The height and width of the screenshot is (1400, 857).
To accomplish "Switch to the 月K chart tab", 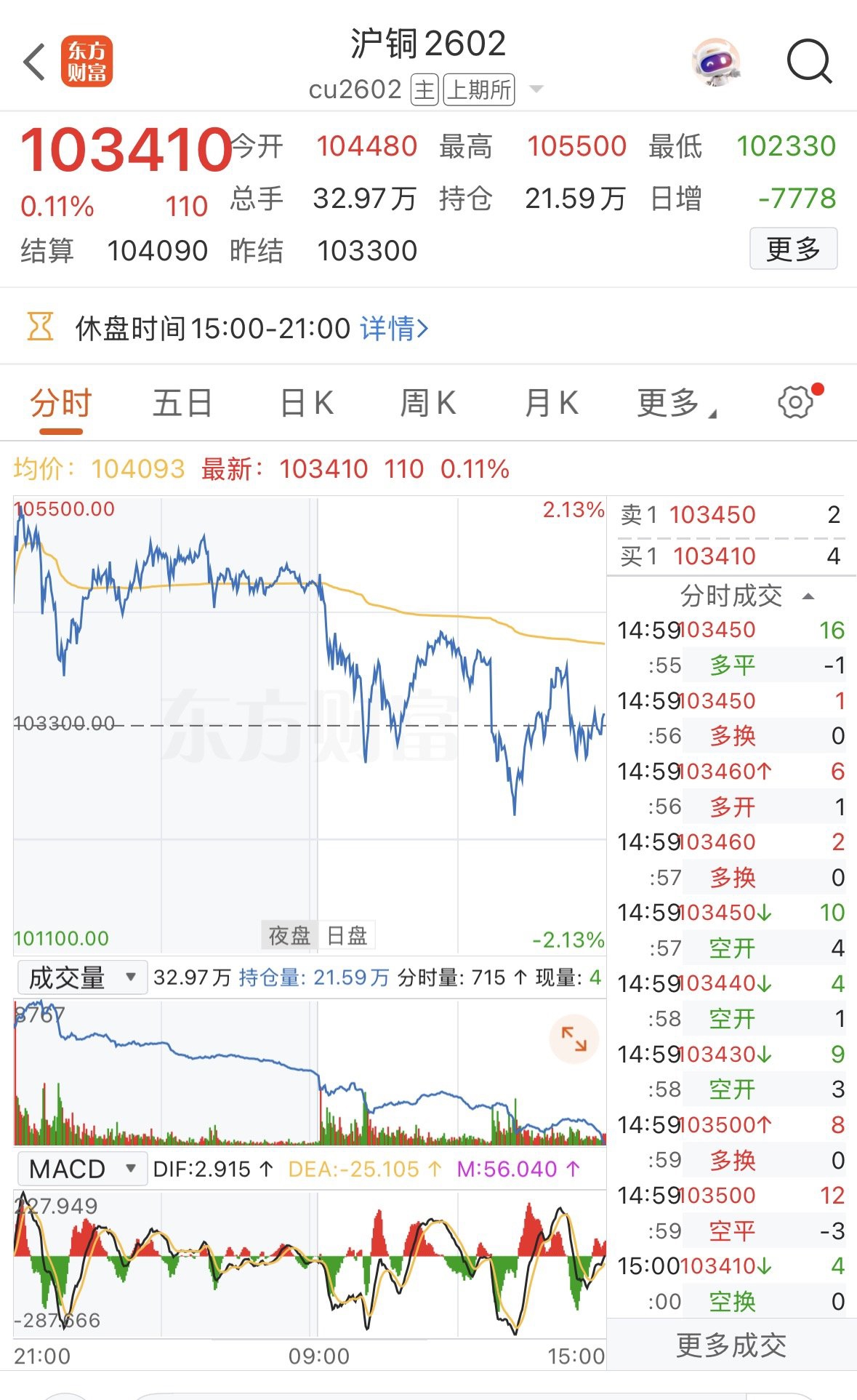I will pos(551,403).
